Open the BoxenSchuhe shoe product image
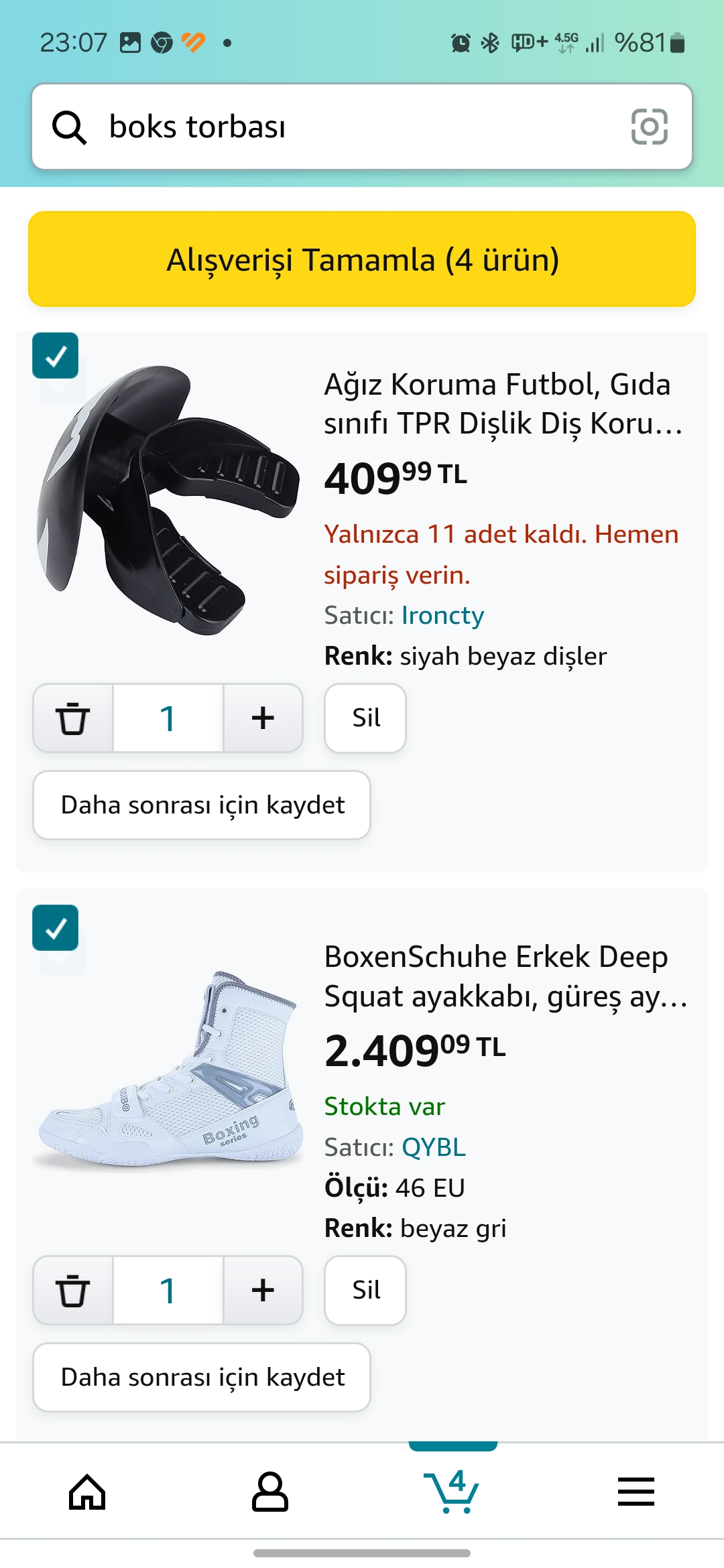This screenshot has width=724, height=1568. [168, 1069]
